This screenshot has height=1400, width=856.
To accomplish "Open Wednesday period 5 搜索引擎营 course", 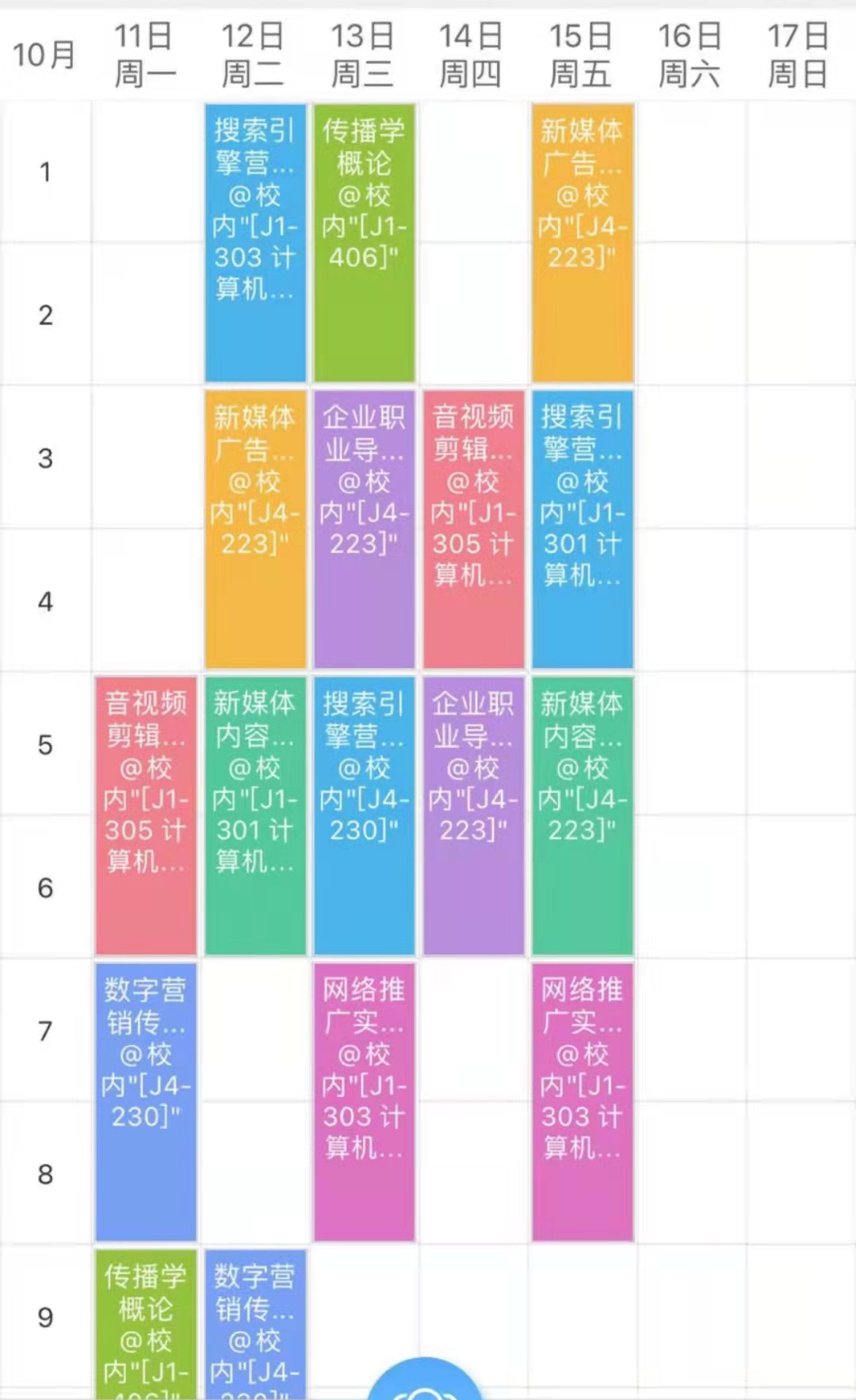I will [365, 816].
